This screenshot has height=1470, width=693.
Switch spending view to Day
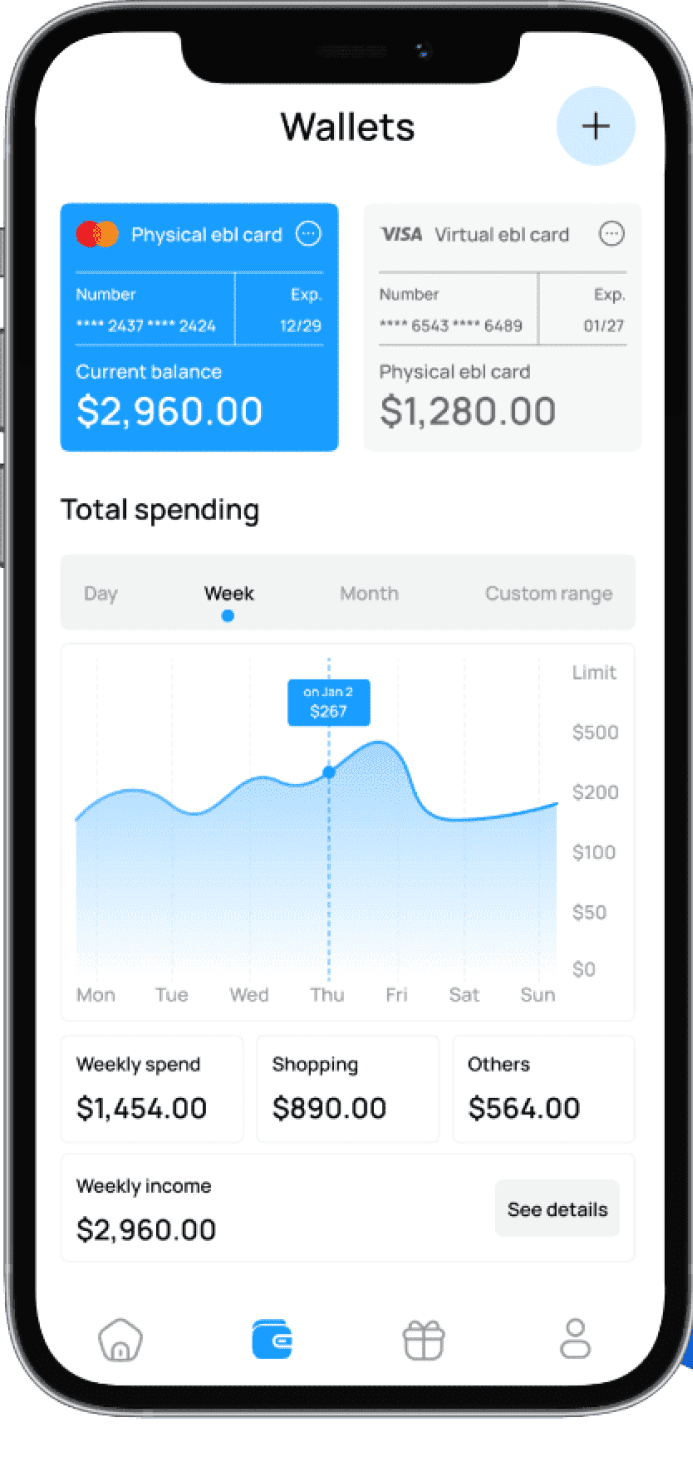click(101, 593)
